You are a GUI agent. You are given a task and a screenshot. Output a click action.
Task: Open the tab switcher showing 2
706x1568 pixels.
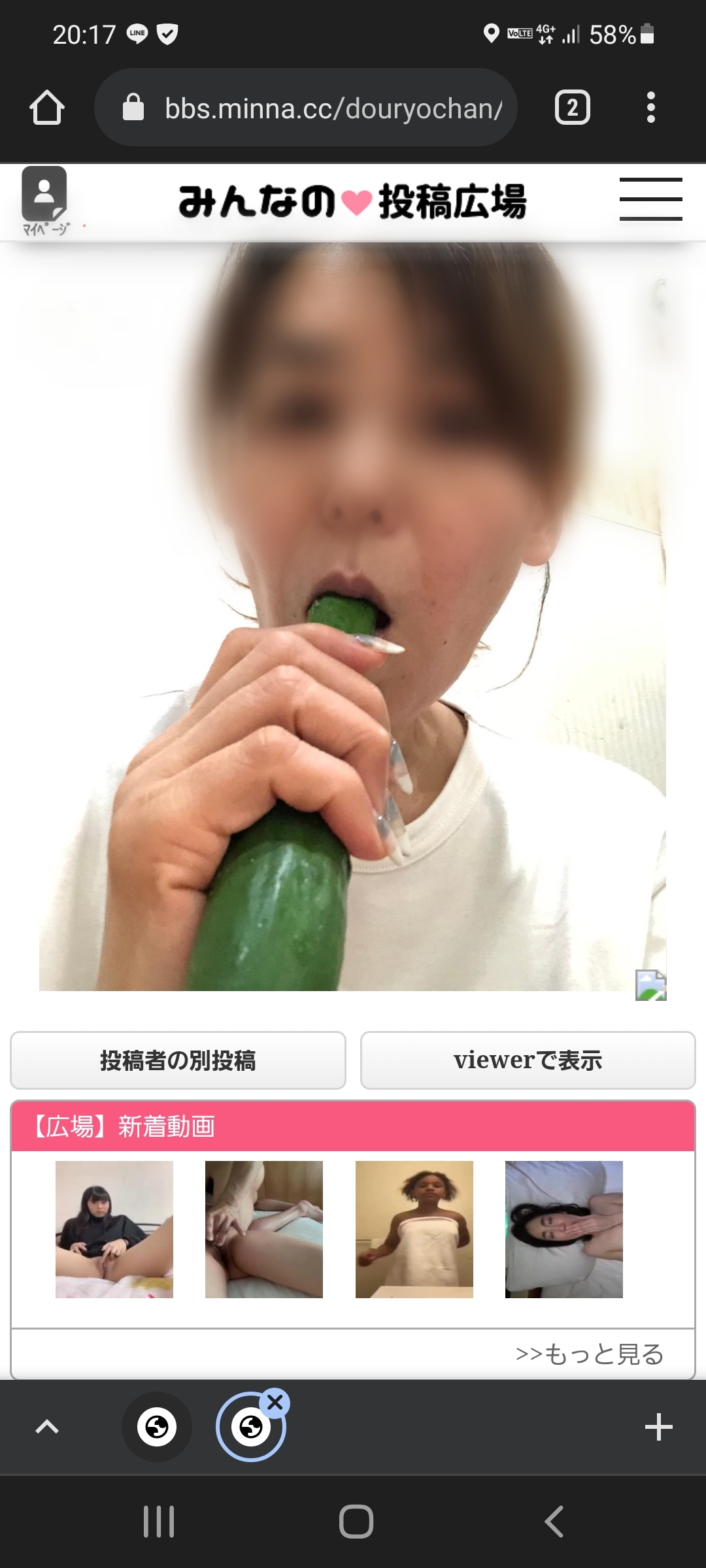(x=572, y=106)
